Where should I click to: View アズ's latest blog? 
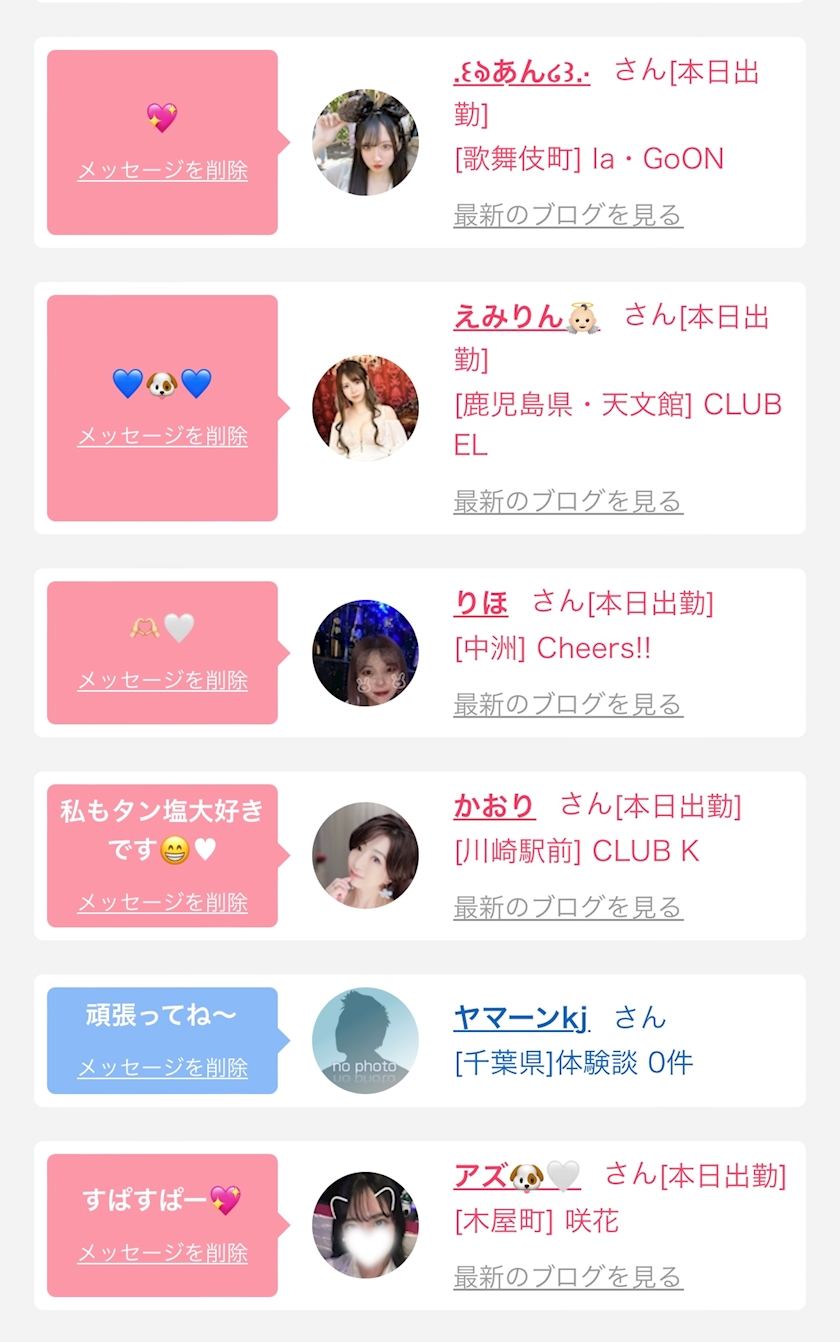pos(568,1276)
